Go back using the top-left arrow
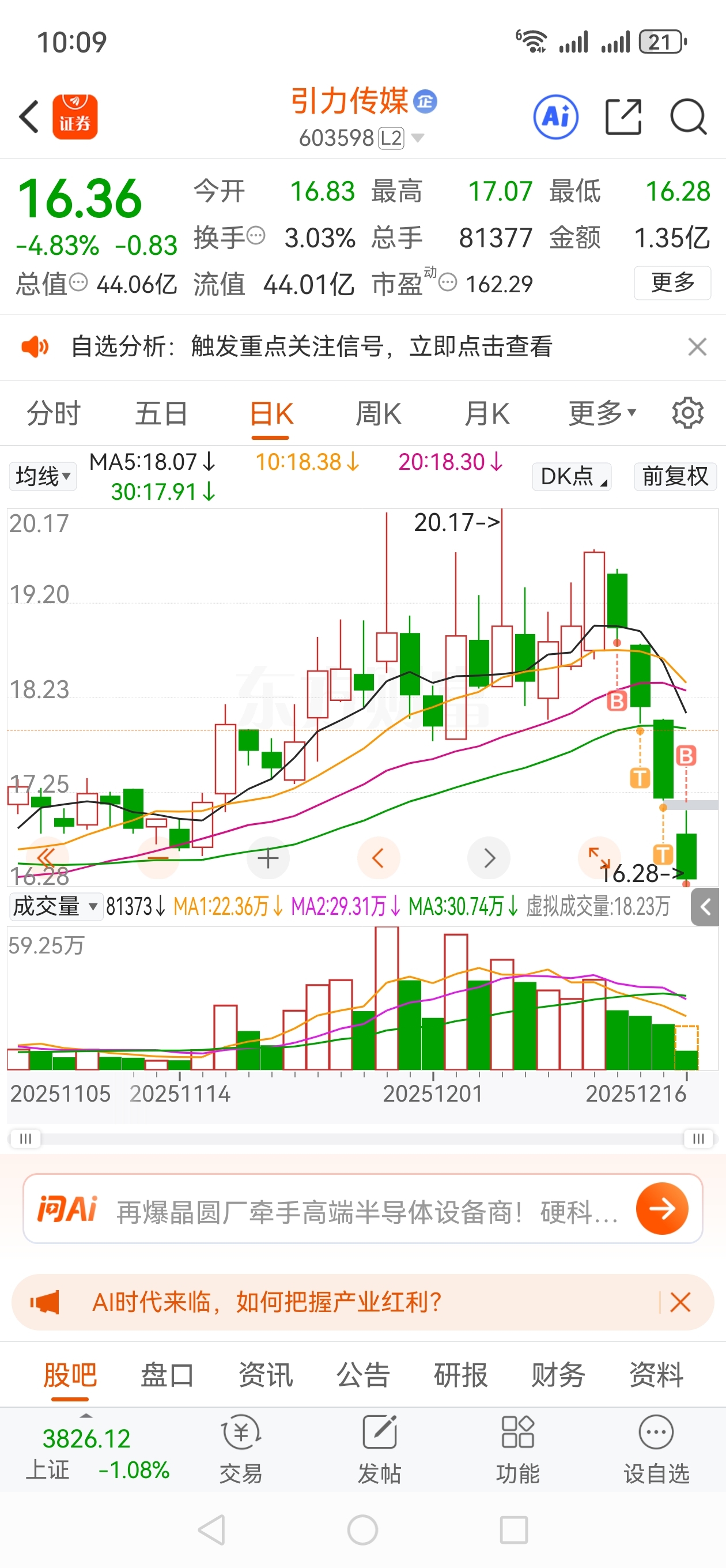Image resolution: width=726 pixels, height=1568 pixels. 29,116
